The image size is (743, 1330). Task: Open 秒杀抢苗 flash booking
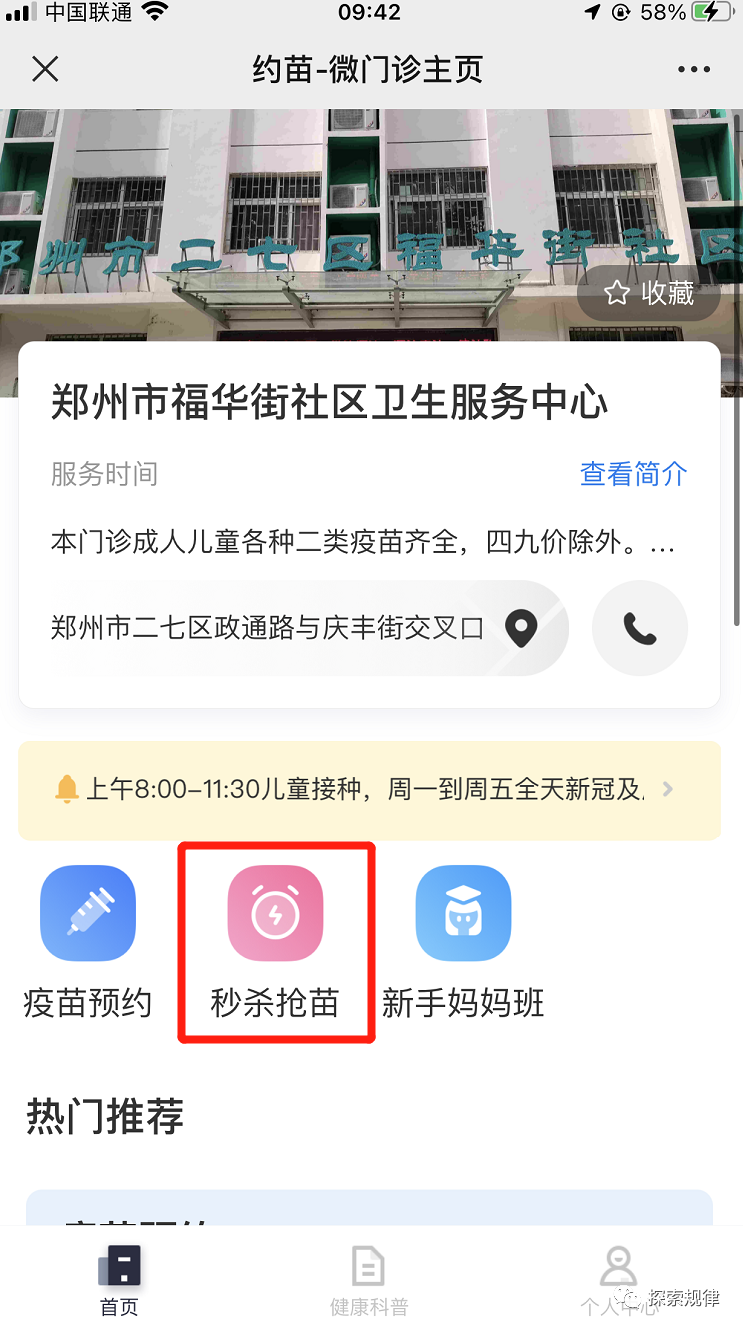[275, 940]
